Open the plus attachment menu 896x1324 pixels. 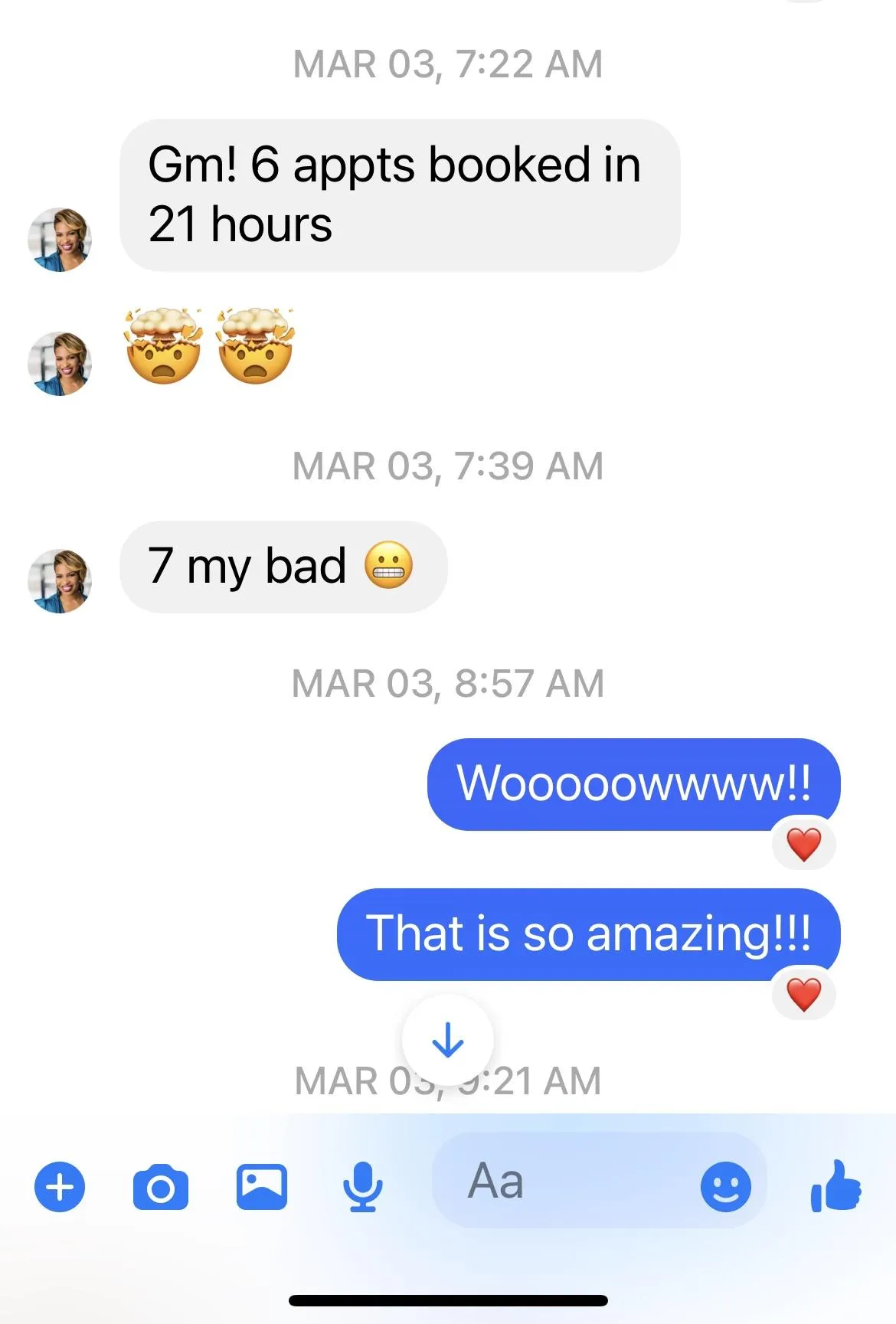(60, 1187)
